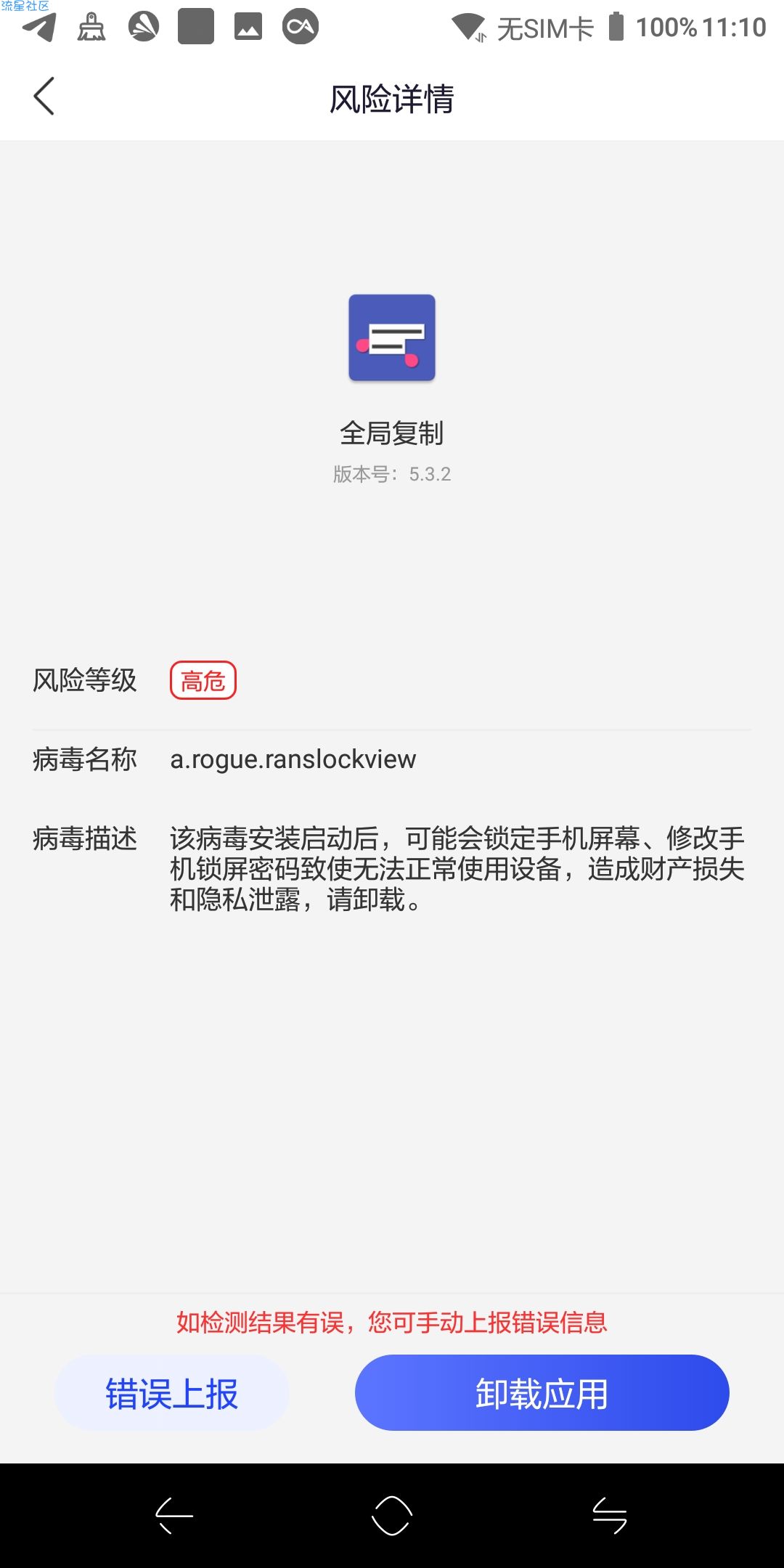Go back from the 风险详情 page

44,97
